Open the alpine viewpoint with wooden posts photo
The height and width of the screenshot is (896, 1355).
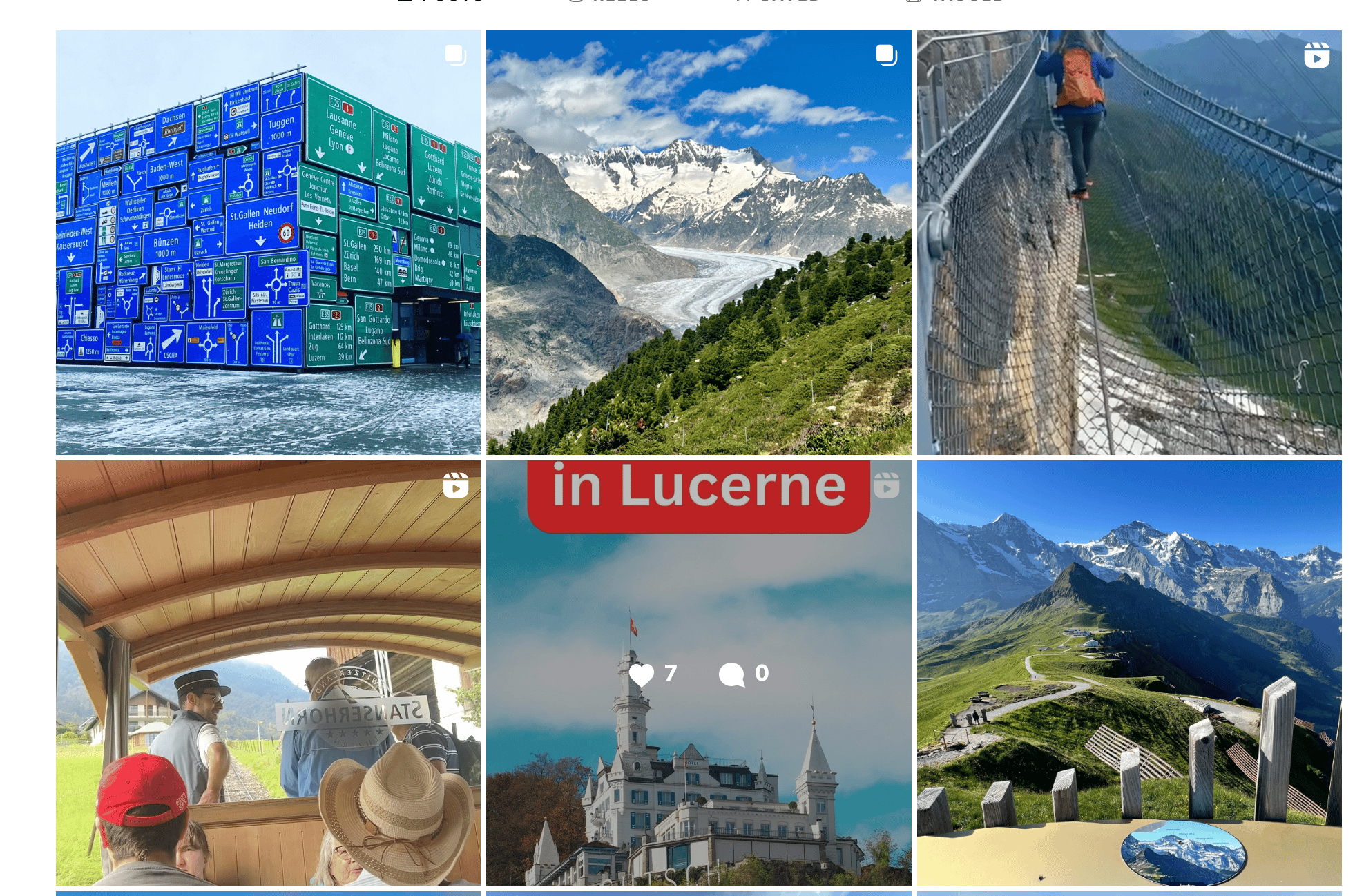point(1128,672)
